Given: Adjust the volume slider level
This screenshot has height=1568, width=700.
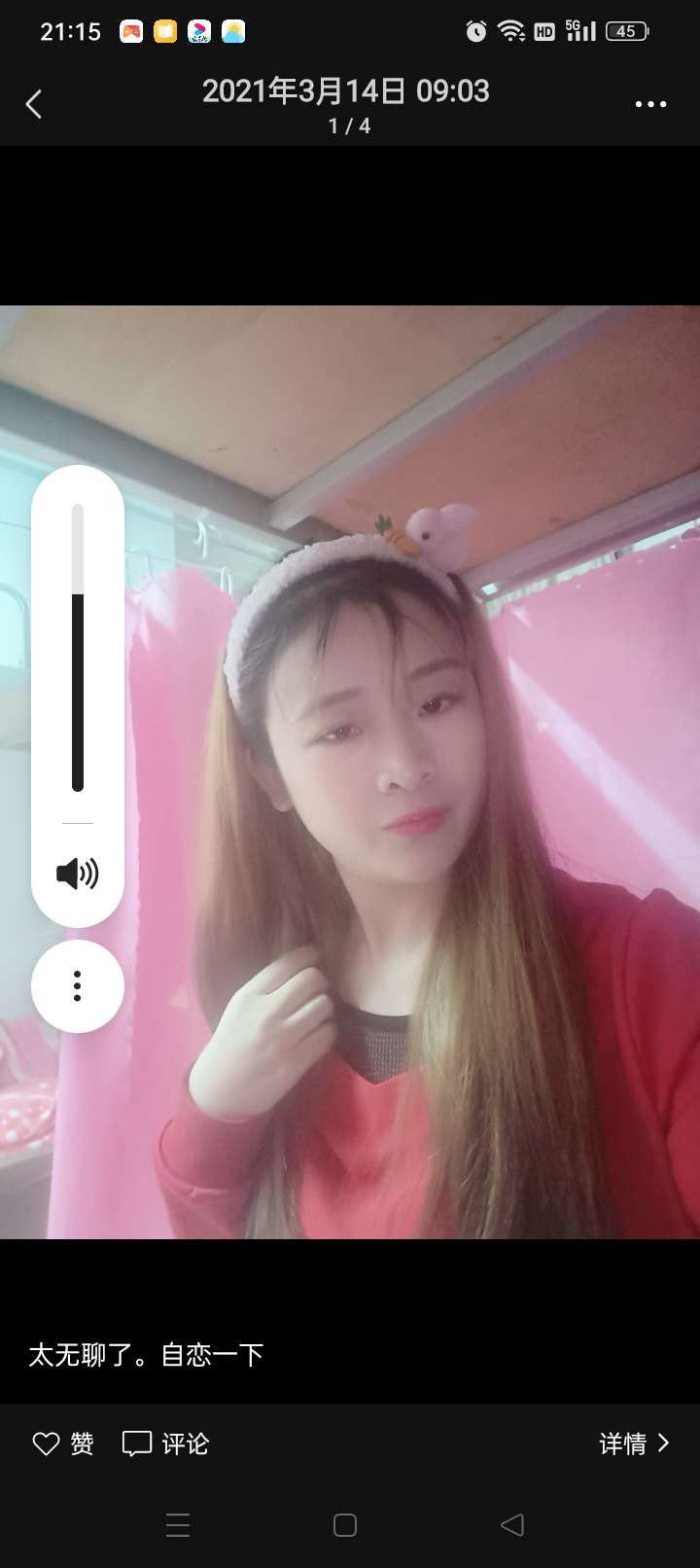Looking at the screenshot, I should (78, 647).
